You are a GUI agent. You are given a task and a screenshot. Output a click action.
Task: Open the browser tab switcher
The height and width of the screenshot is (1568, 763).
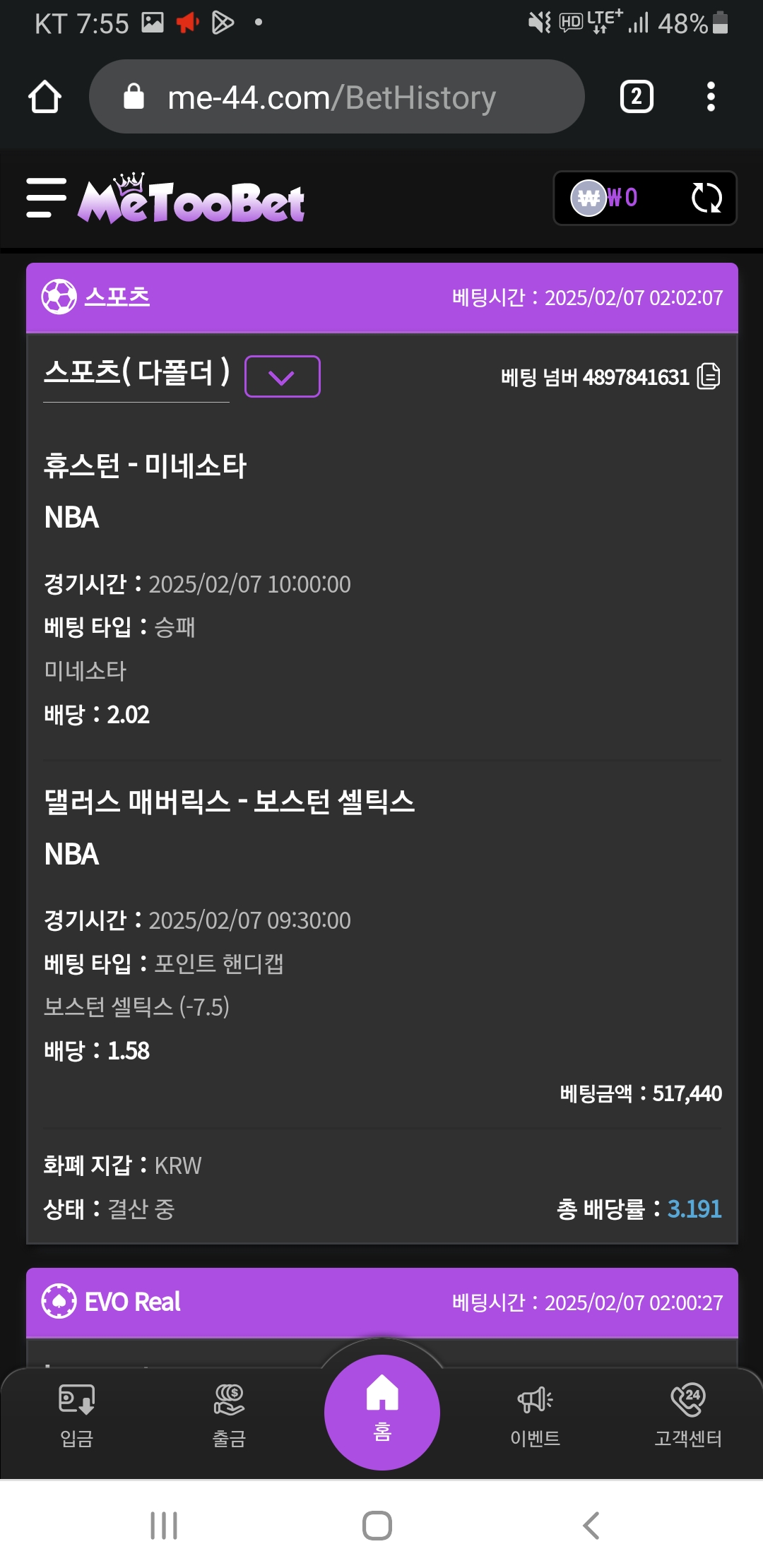click(637, 97)
